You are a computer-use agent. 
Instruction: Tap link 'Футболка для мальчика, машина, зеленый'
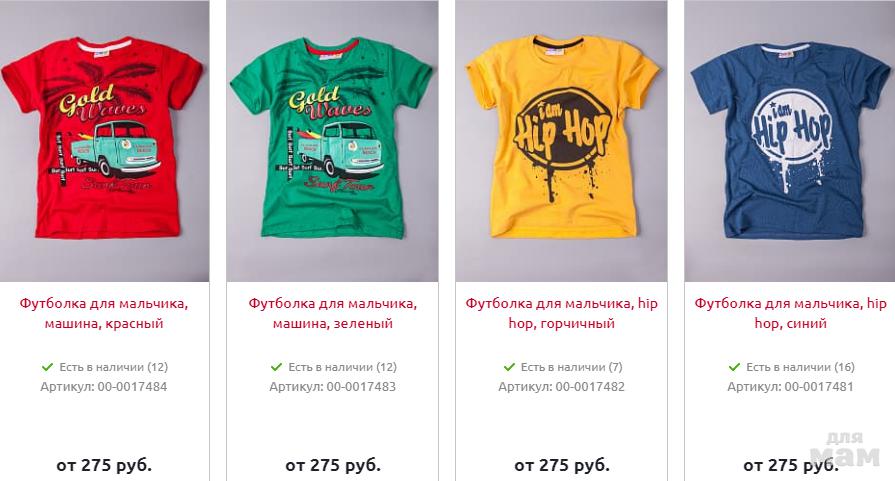click(x=332, y=312)
